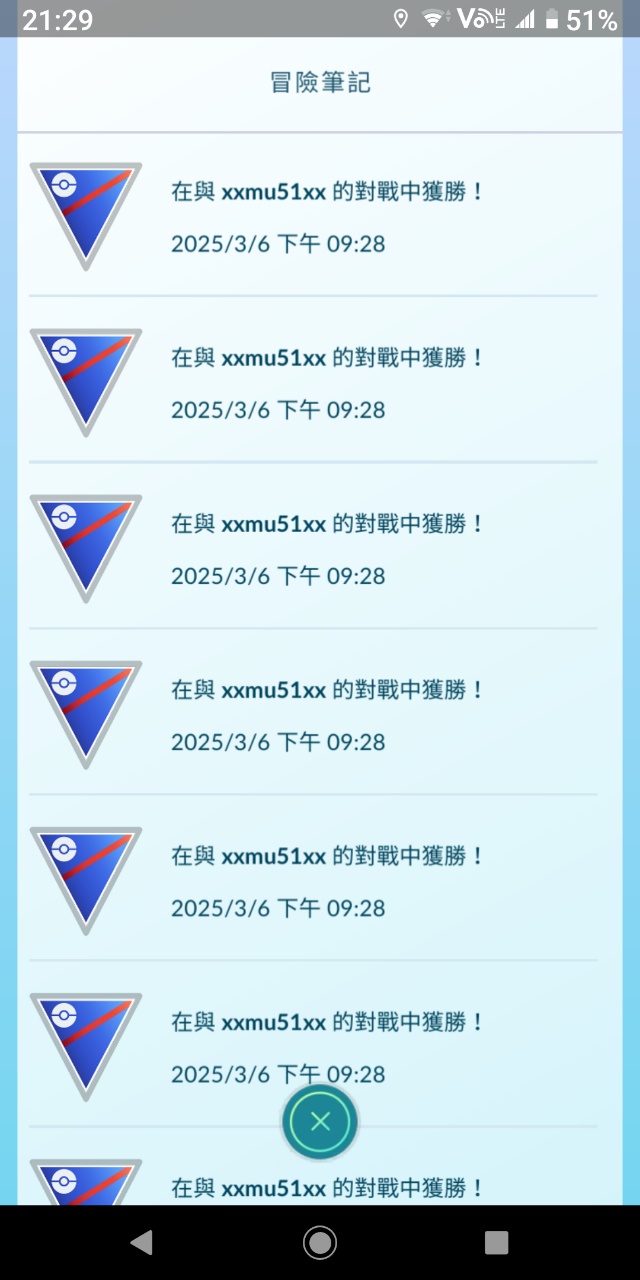Go to the home screen via the home button
Screen dimensions: 640x1280
pyautogui.click(x=320, y=1242)
